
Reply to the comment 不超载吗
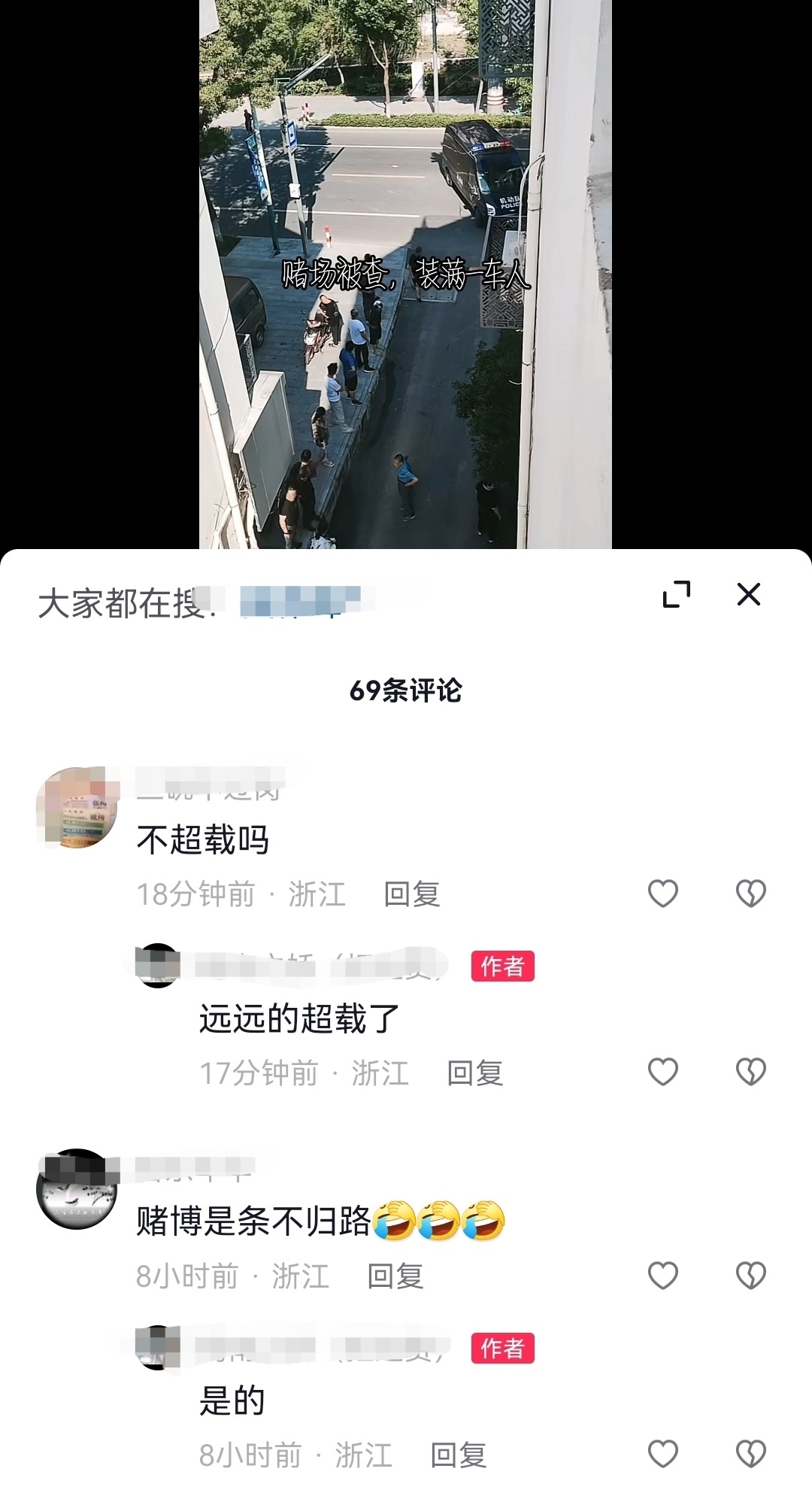click(x=411, y=894)
